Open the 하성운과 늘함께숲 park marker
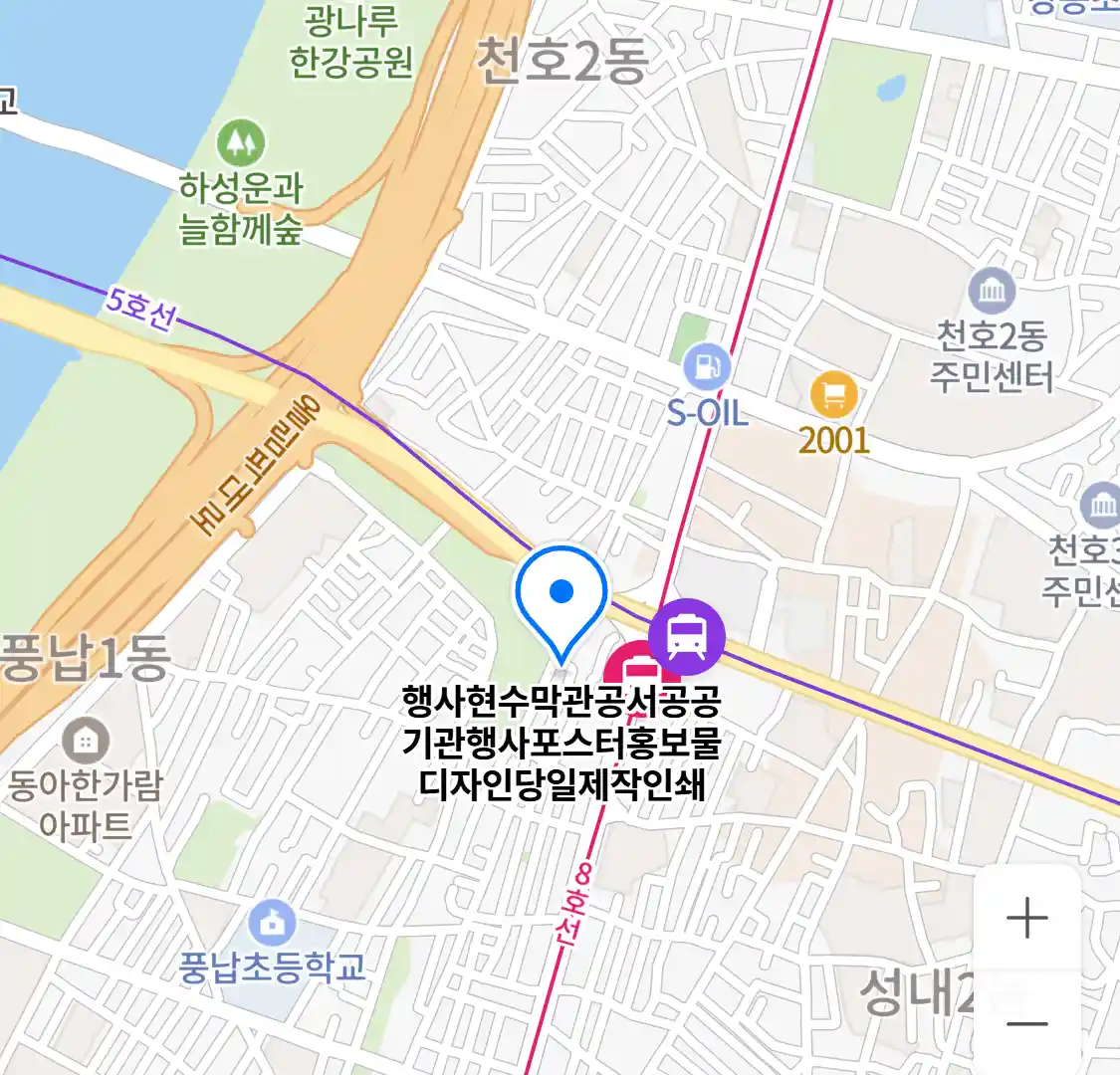The width and height of the screenshot is (1120, 1075). click(240, 142)
